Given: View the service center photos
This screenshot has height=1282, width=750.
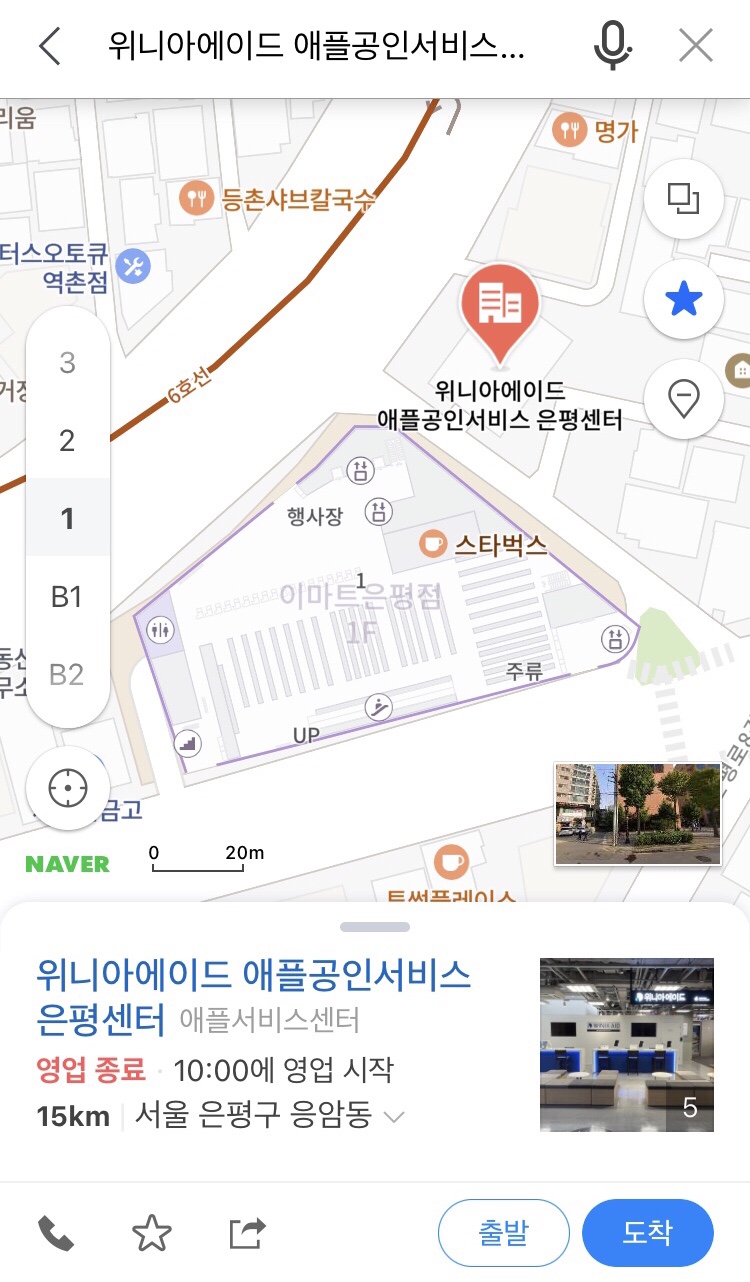Looking at the screenshot, I should click(627, 1045).
